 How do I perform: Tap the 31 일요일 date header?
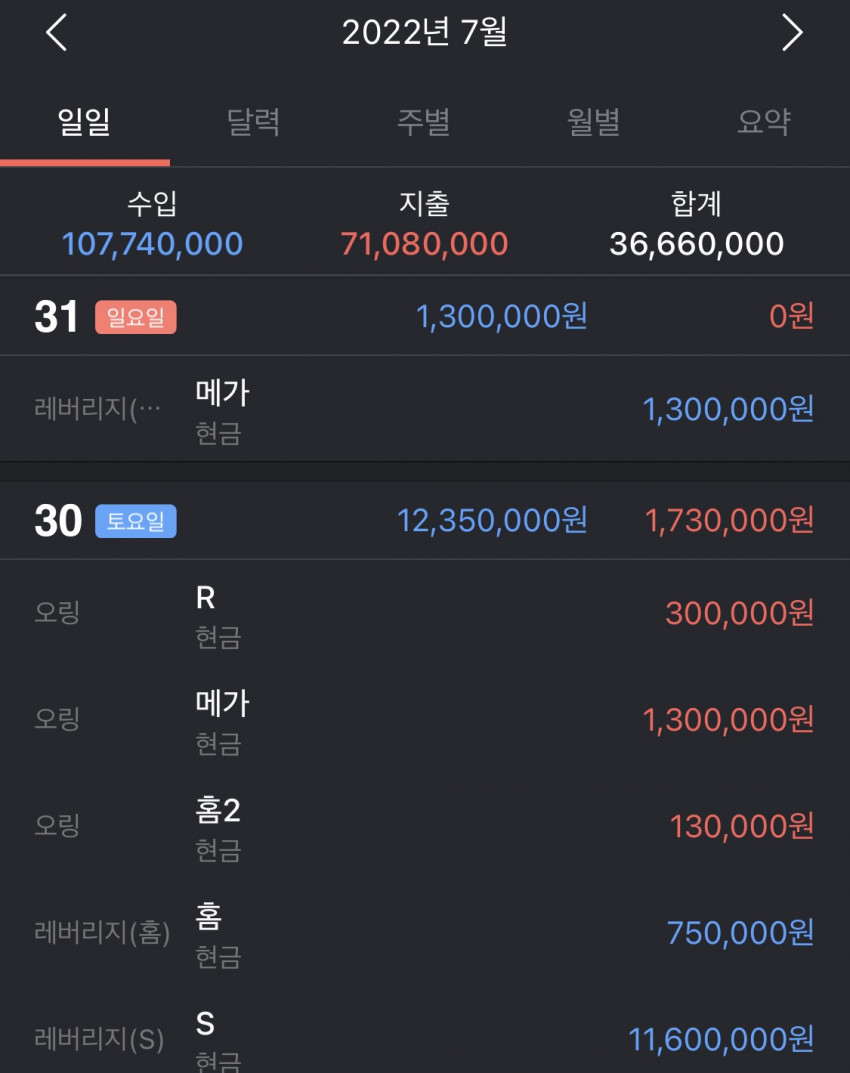[425, 316]
